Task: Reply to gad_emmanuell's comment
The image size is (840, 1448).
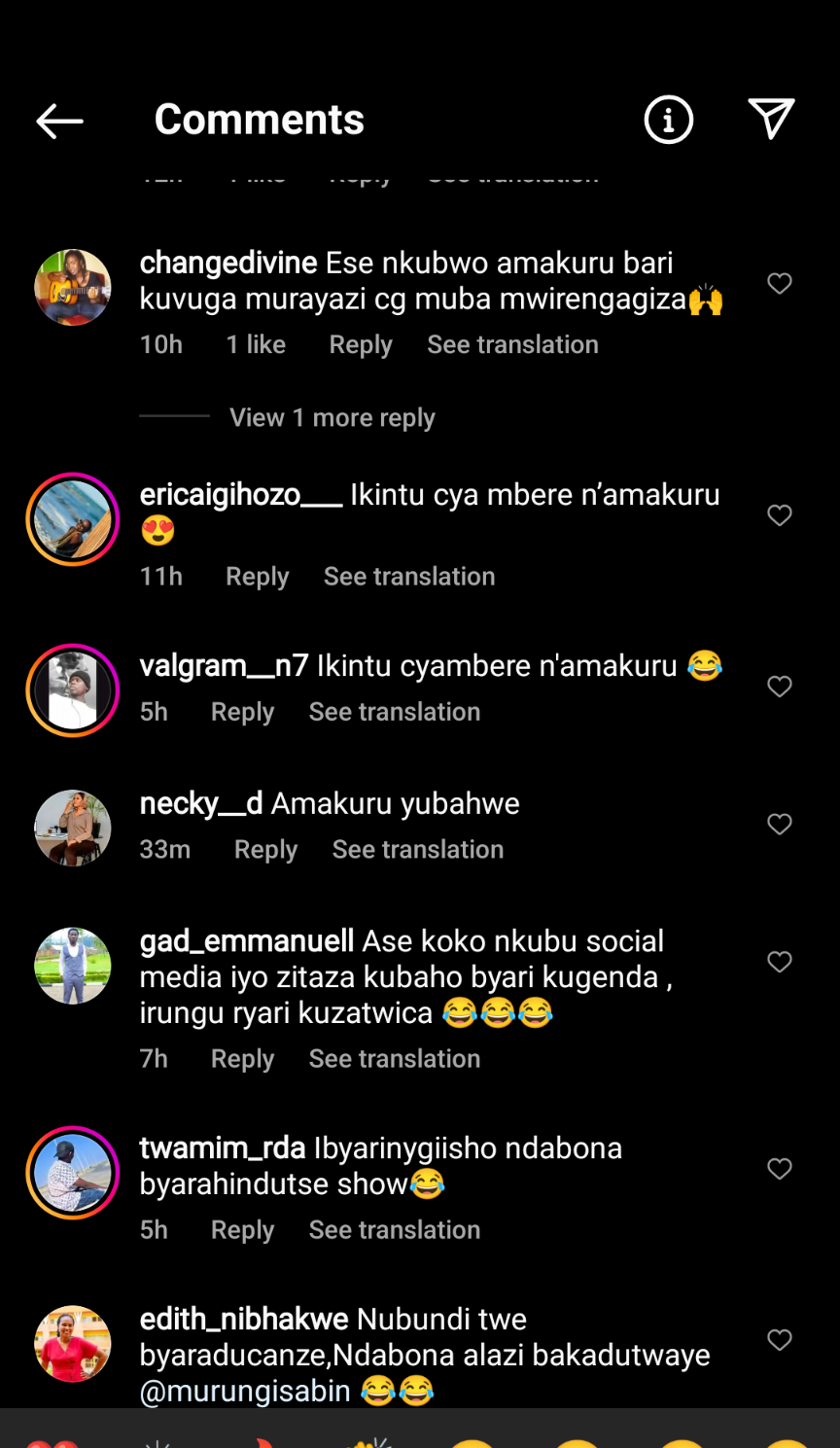Action: point(242,1059)
